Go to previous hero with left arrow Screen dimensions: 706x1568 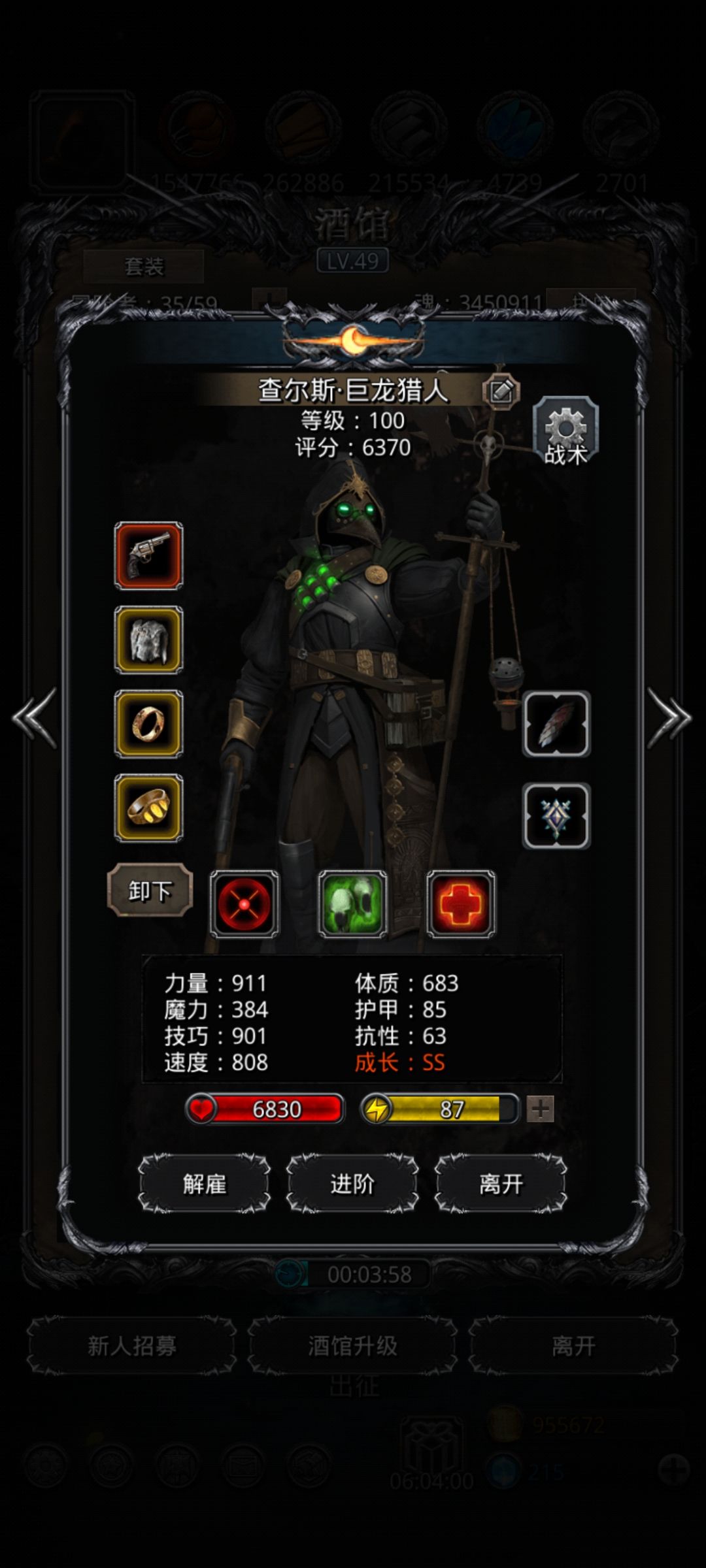point(35,718)
